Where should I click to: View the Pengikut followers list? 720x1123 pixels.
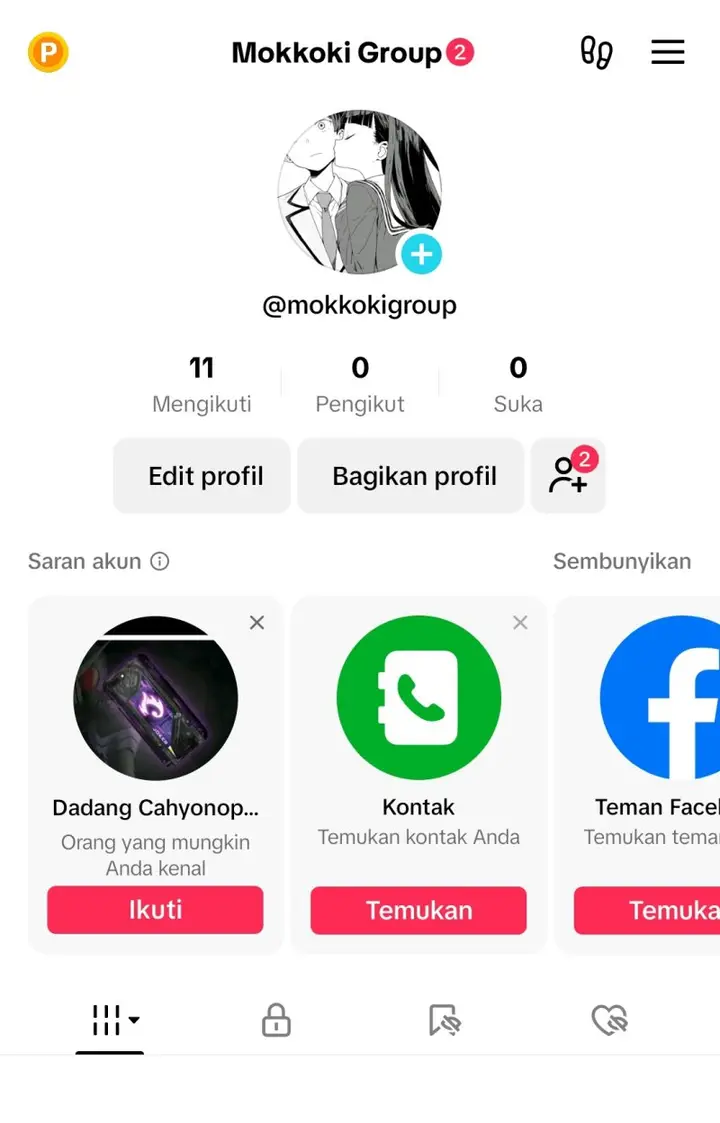(x=360, y=384)
